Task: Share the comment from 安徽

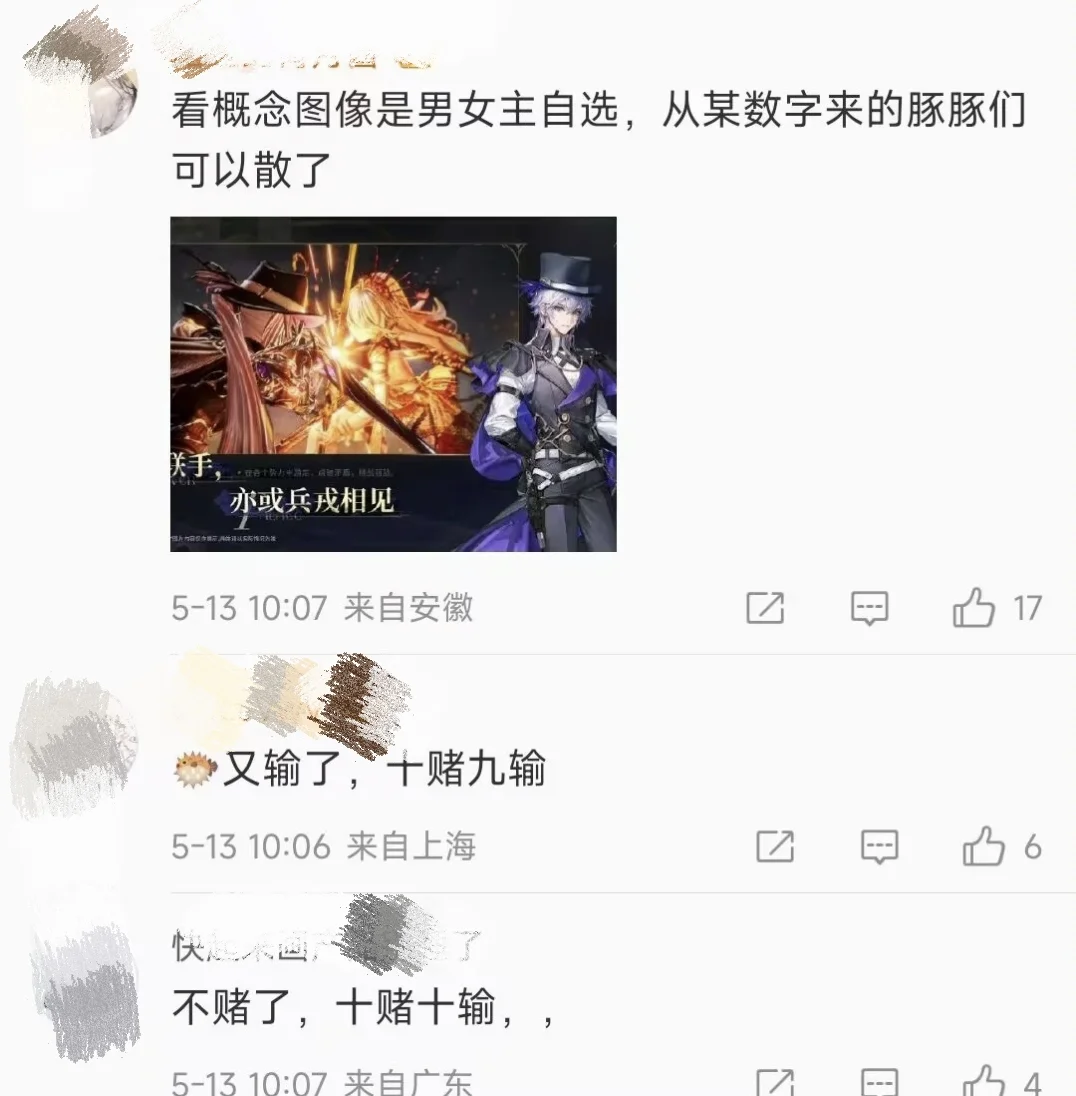Action: pos(765,608)
